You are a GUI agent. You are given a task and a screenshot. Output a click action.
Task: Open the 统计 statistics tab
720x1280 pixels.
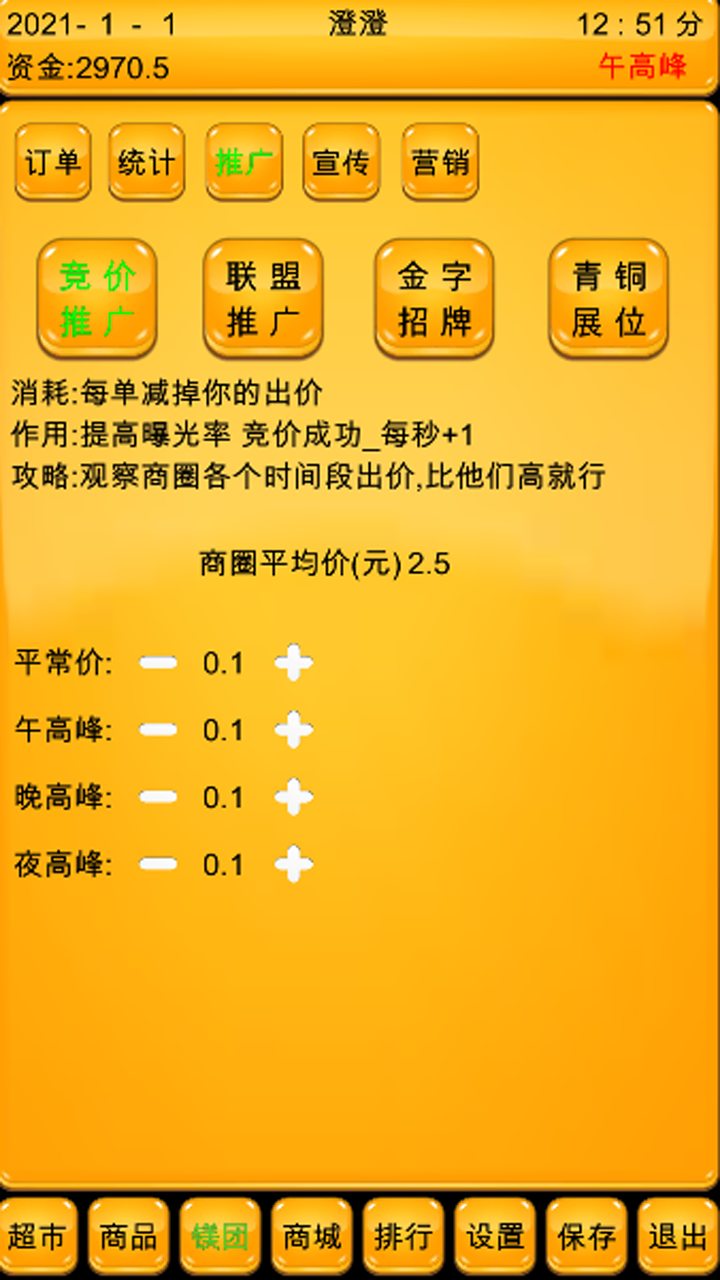tap(146, 163)
